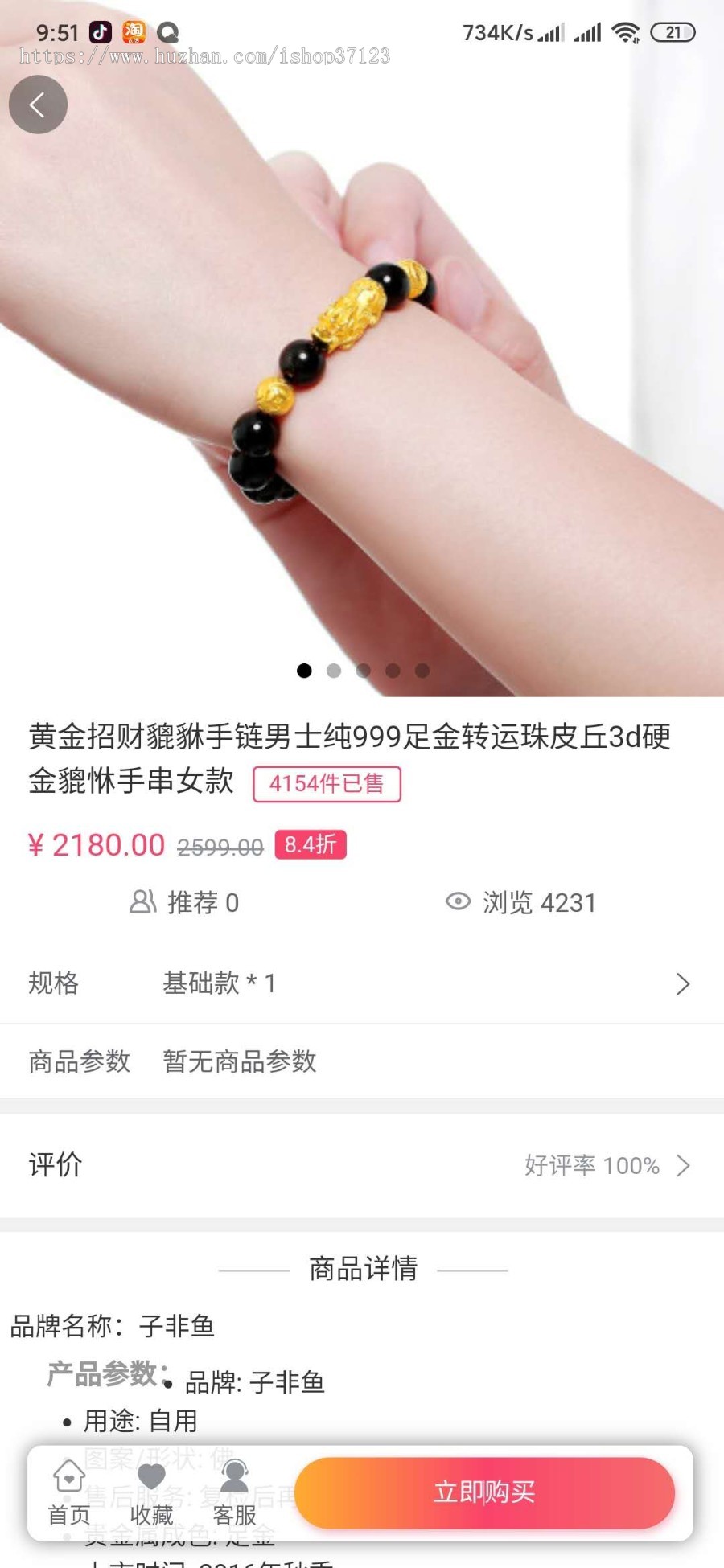Go to 首页 home
This screenshot has width=724, height=1568.
tap(69, 1493)
